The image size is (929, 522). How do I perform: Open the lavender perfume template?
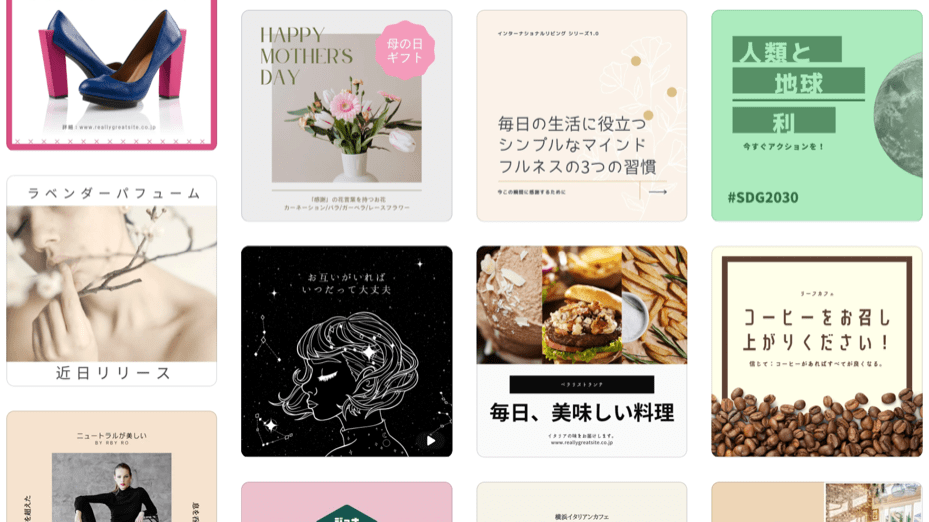coord(111,281)
